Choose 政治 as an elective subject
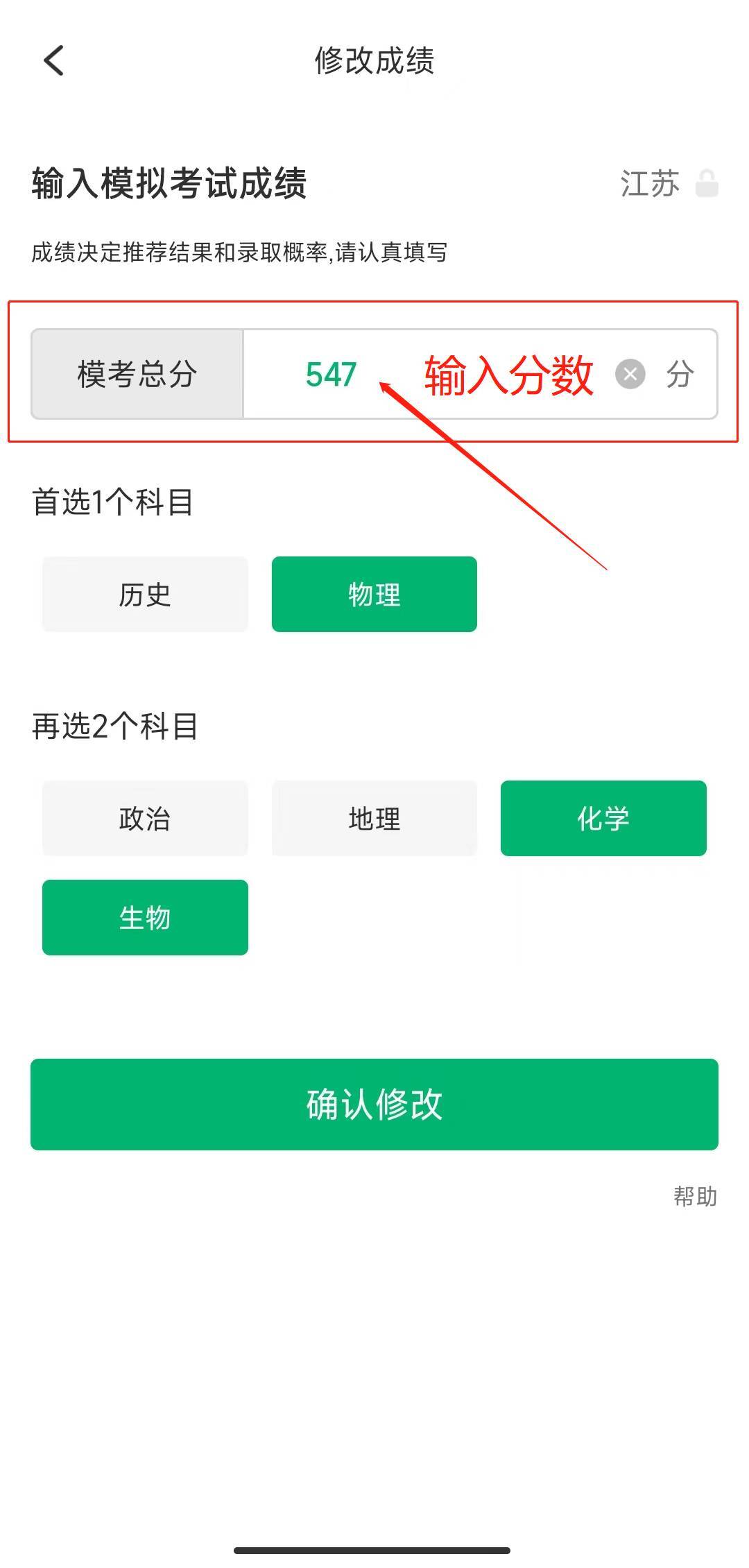 click(x=145, y=818)
